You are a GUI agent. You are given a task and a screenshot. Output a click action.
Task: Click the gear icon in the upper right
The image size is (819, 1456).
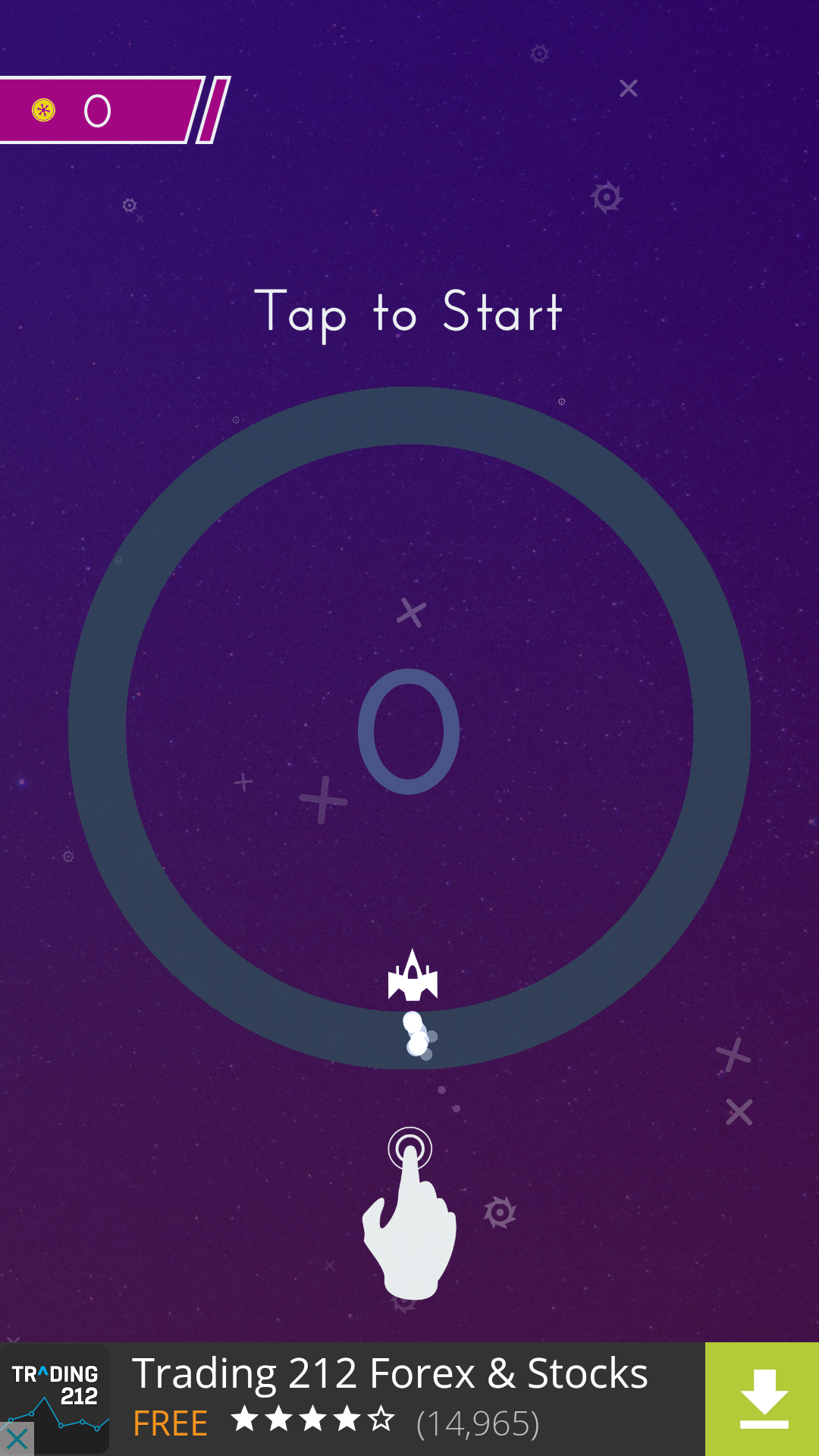pyautogui.click(x=606, y=197)
